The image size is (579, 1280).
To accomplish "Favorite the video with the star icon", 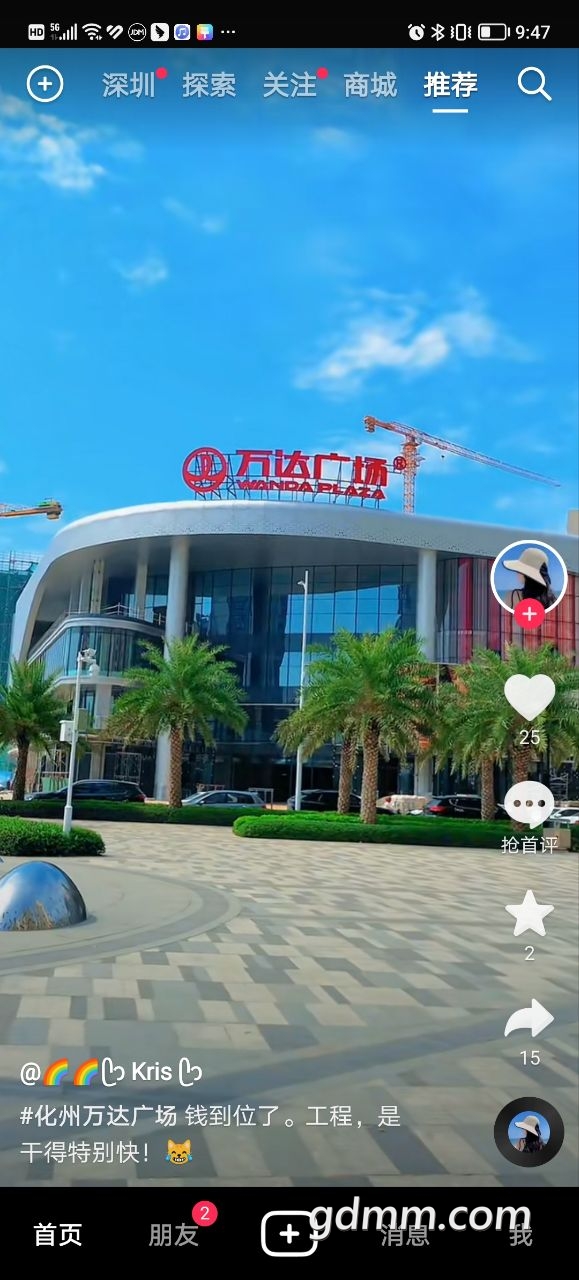I will coord(529,912).
